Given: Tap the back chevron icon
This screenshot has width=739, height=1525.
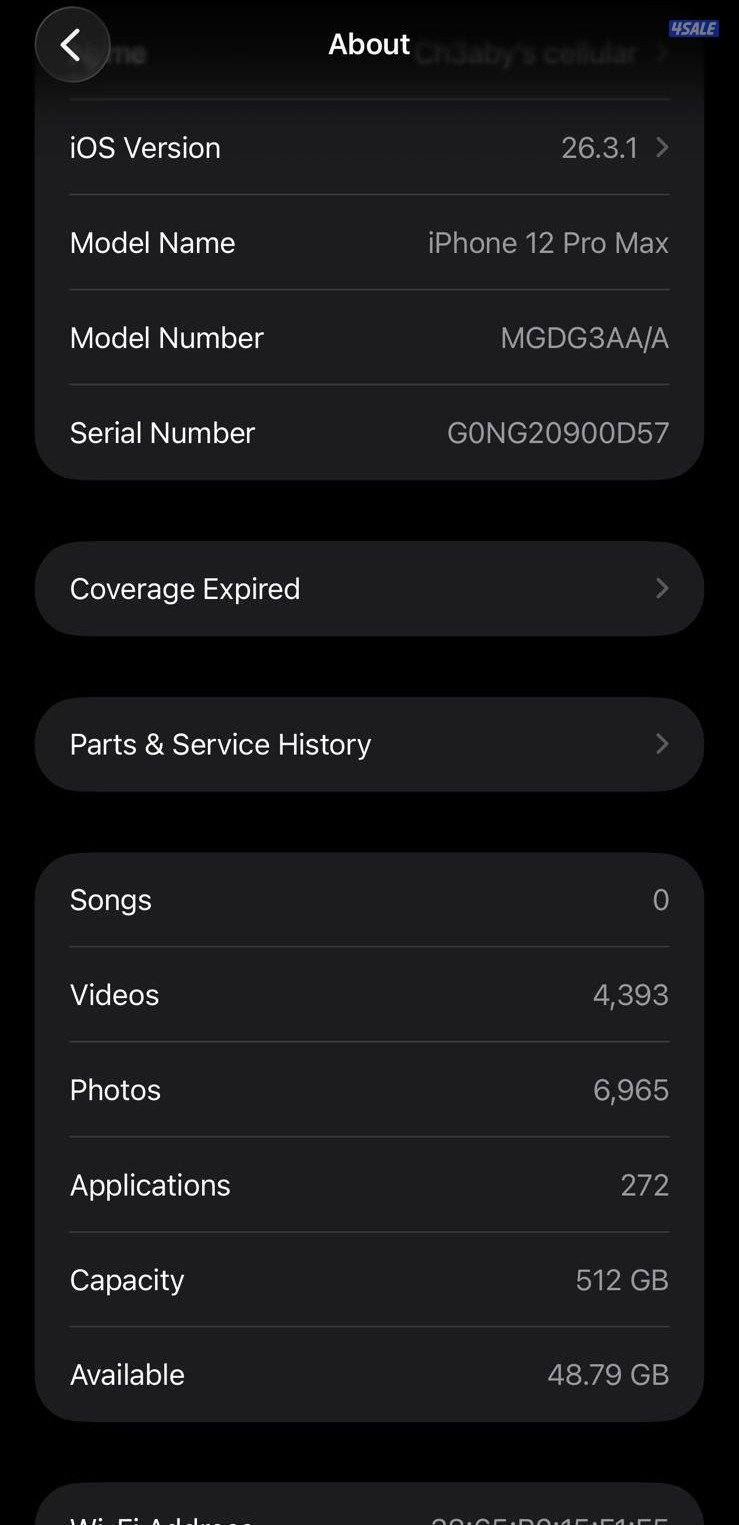Looking at the screenshot, I should [x=71, y=44].
